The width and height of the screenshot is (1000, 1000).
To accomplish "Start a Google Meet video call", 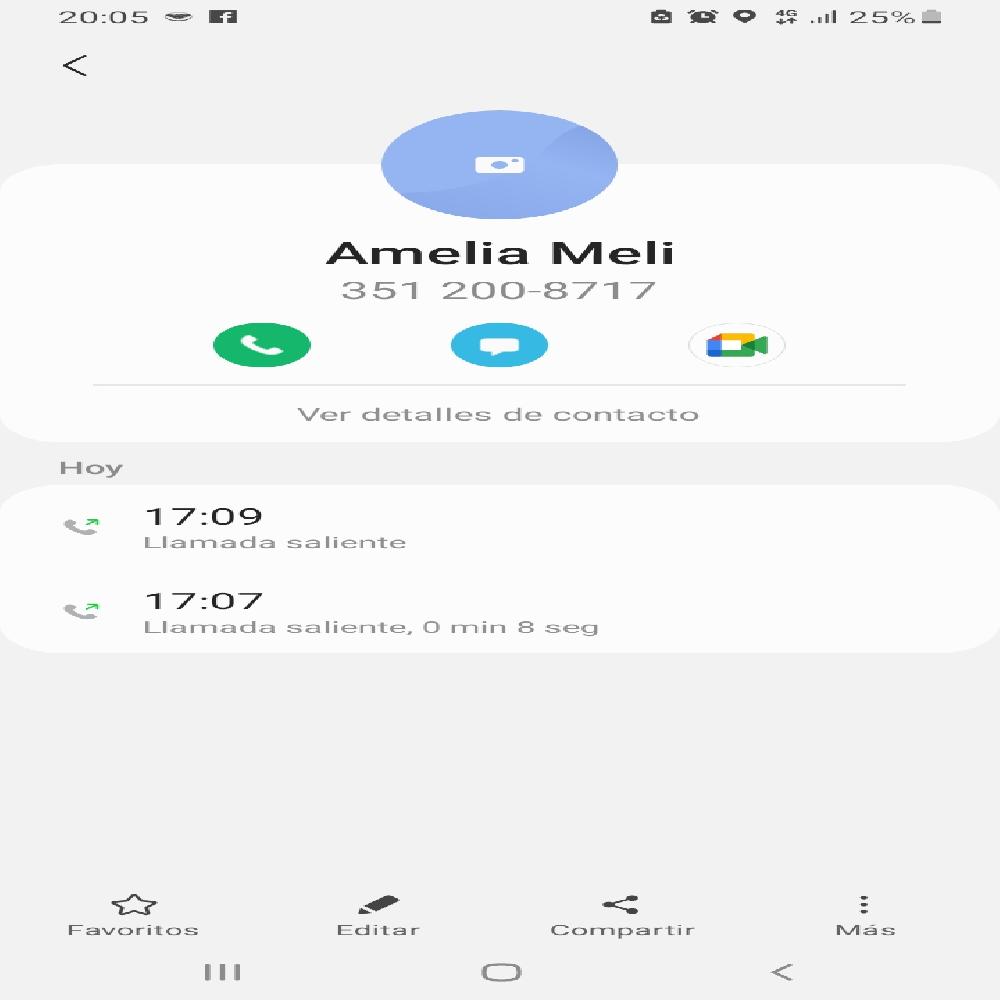I will [x=737, y=346].
